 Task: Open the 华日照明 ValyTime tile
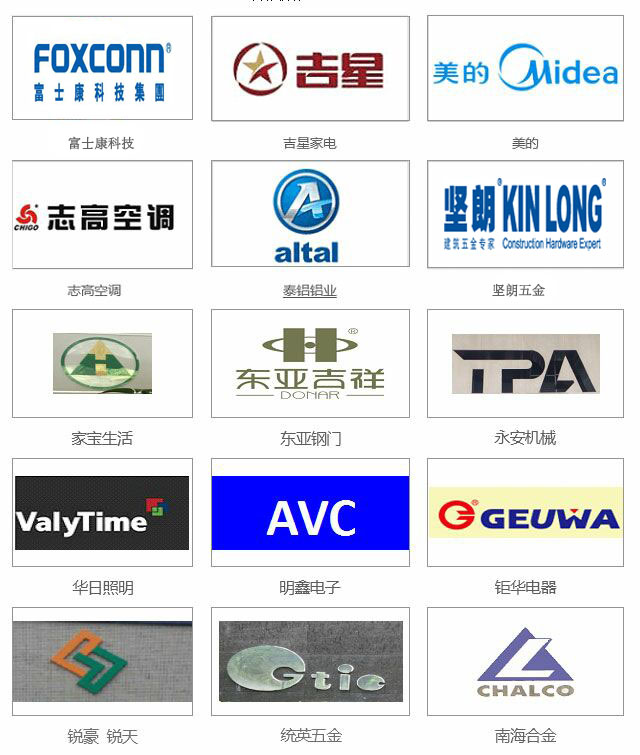[x=102, y=512]
